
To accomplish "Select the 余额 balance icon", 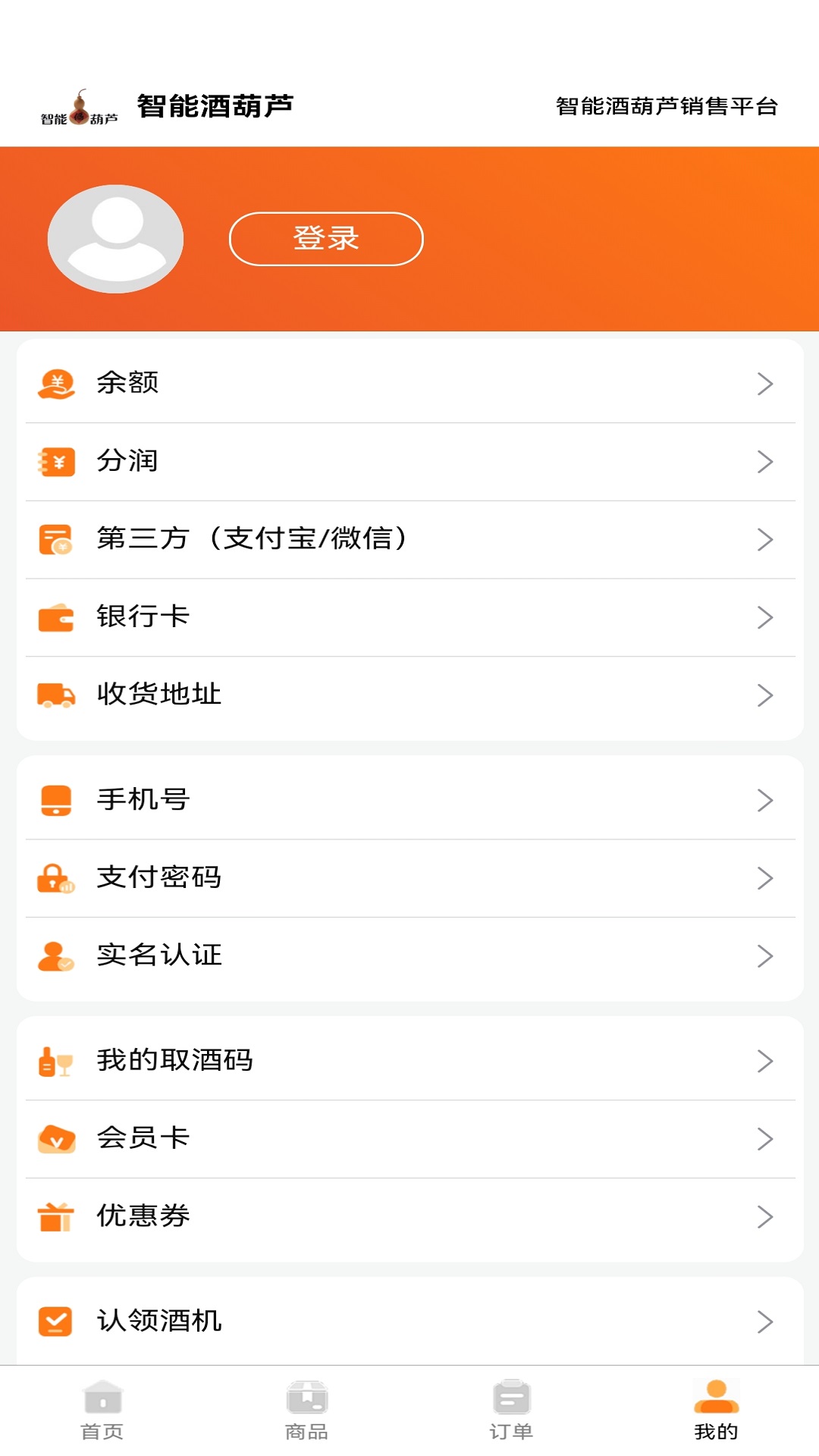I will pos(57,384).
